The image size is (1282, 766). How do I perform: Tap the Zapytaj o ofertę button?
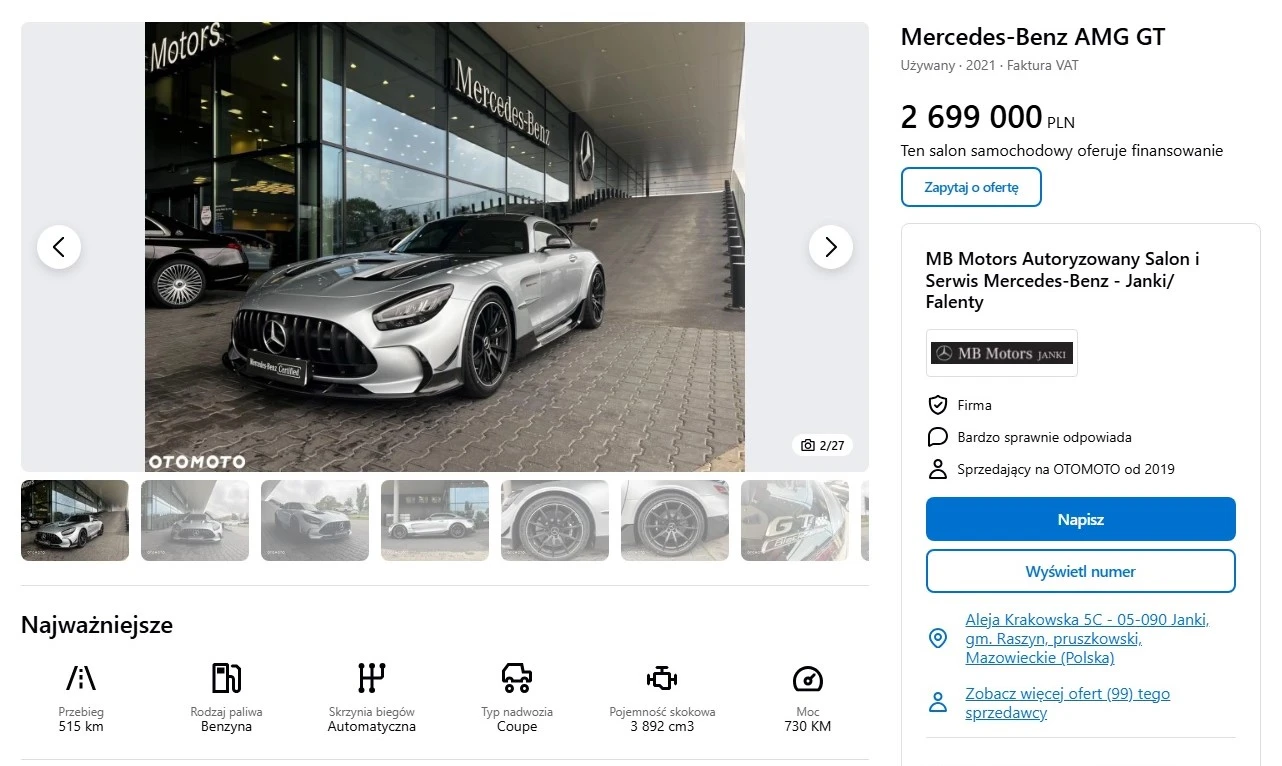(971, 187)
